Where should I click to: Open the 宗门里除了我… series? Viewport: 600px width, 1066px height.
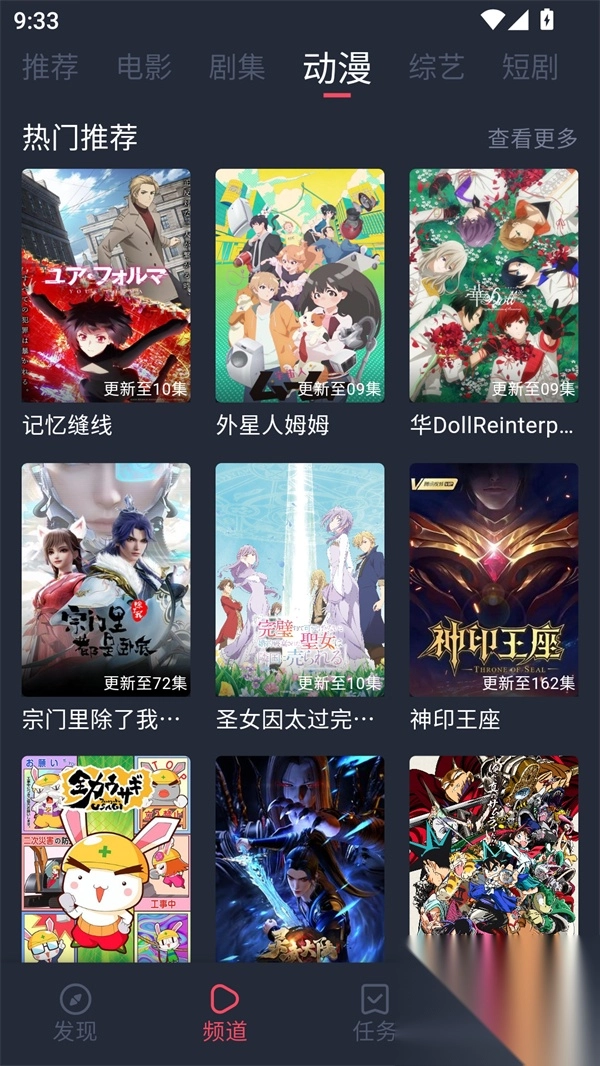tap(106, 580)
